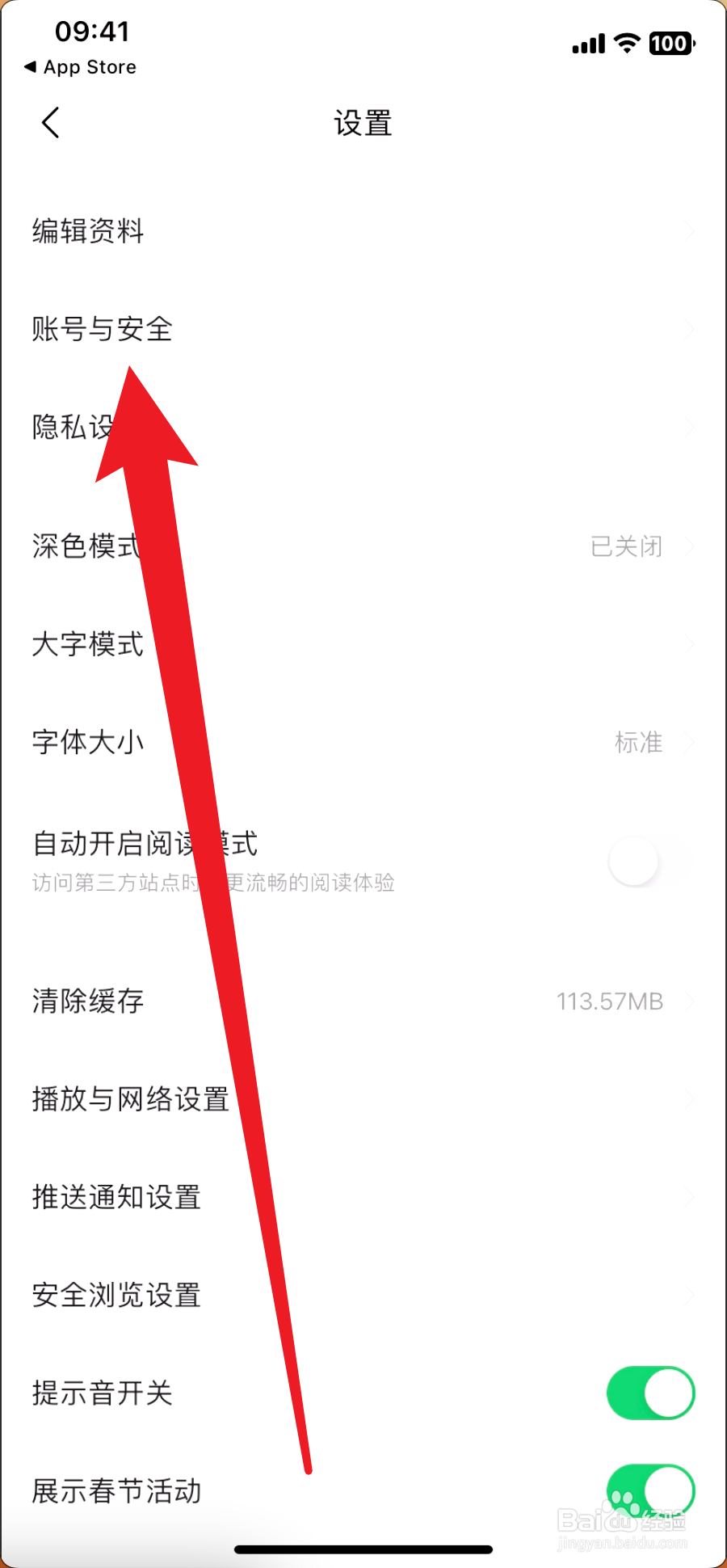Tap the home indicator bar
Viewport: 727px width, 1568px height.
363,1549
